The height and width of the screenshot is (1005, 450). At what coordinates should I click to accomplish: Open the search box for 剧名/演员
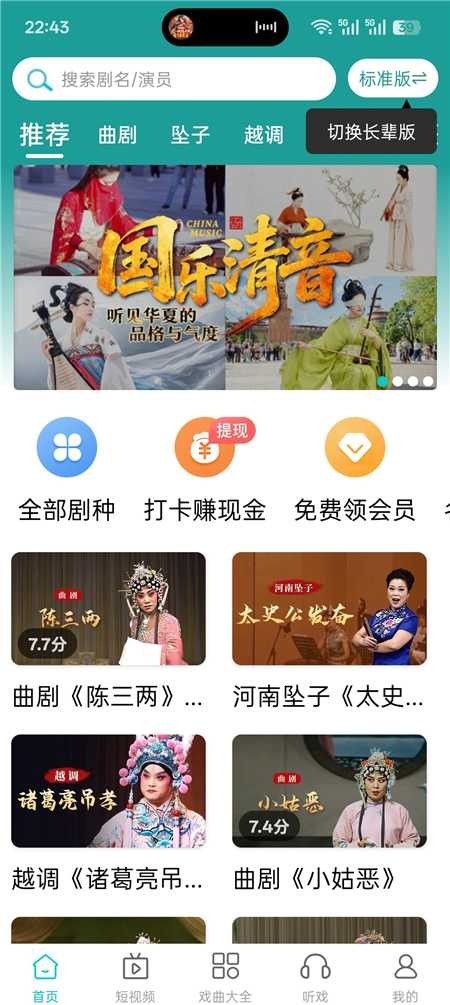(x=174, y=79)
